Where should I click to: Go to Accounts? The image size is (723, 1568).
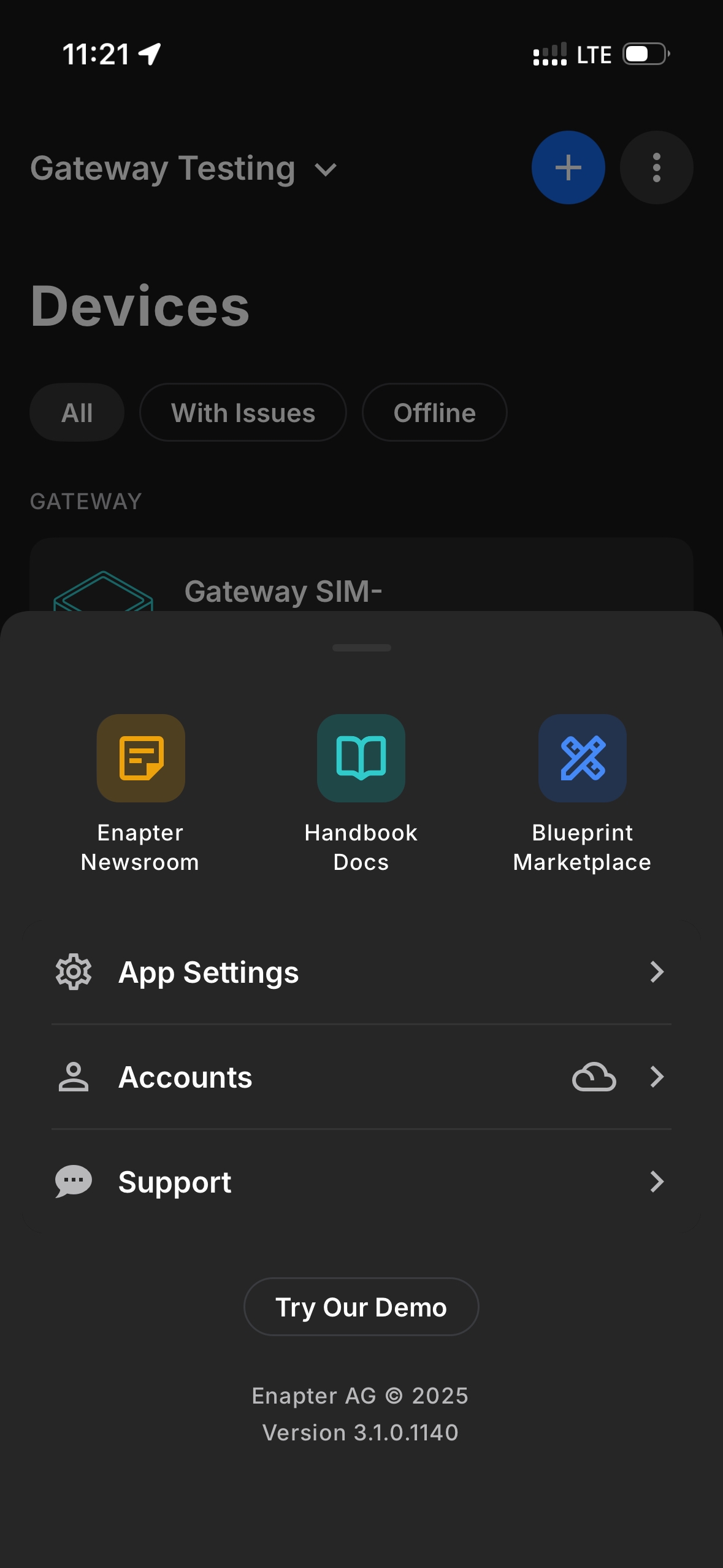361,1077
